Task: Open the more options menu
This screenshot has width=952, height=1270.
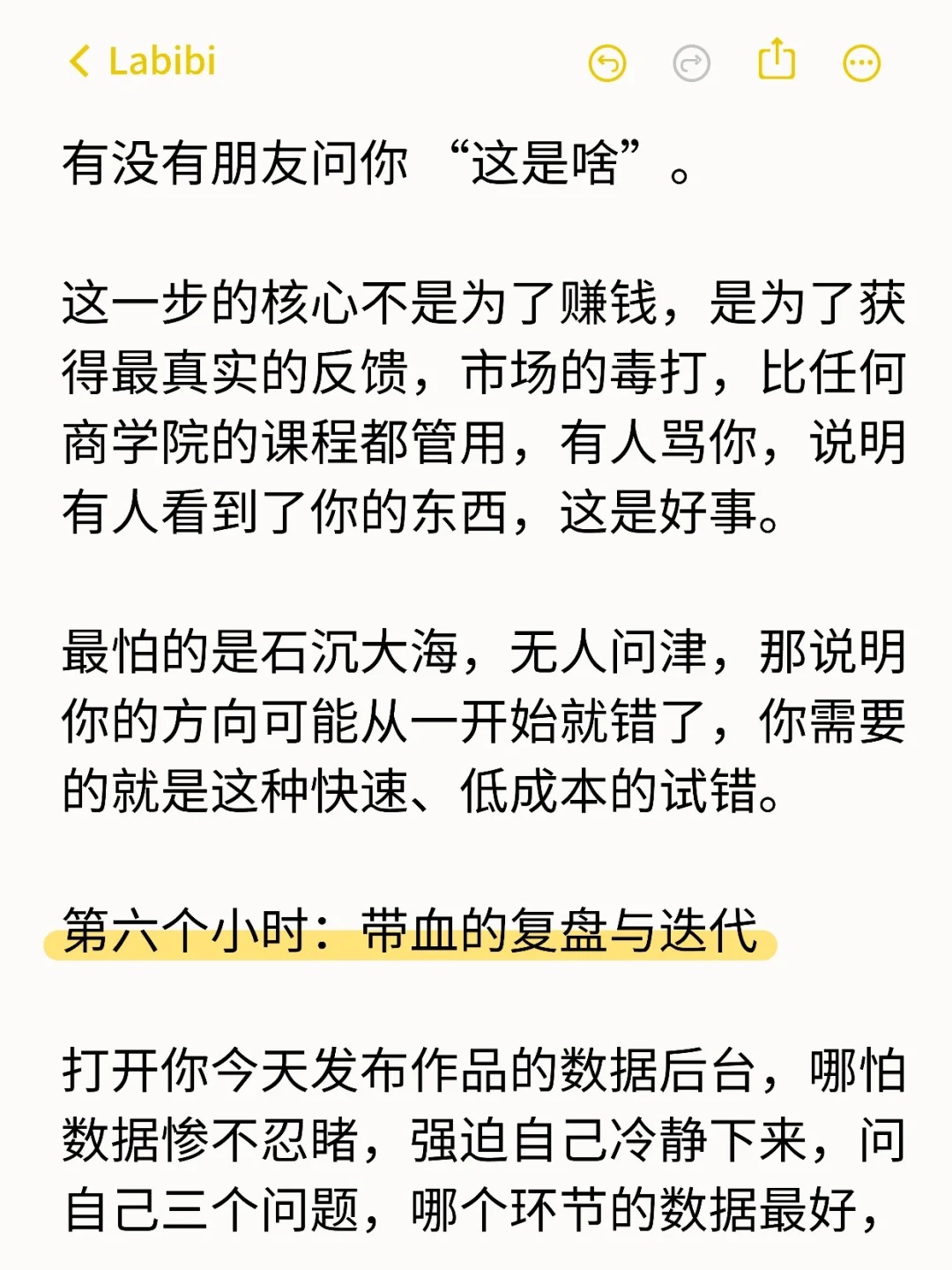Action: tap(861, 63)
